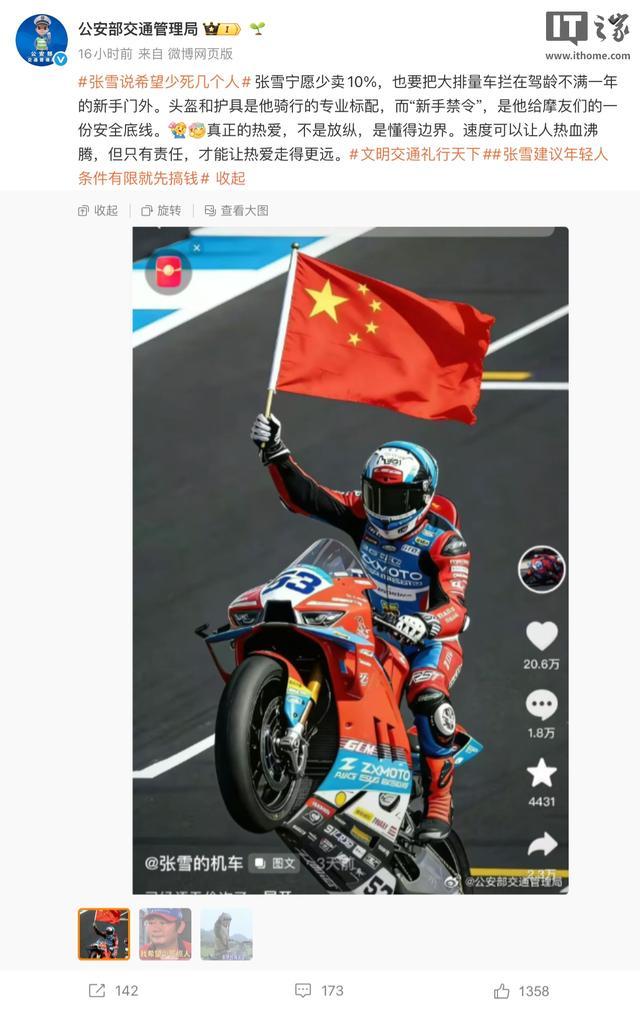
Task: Open hashtag #张雪说希望少死几个人#
Action: tap(163, 82)
